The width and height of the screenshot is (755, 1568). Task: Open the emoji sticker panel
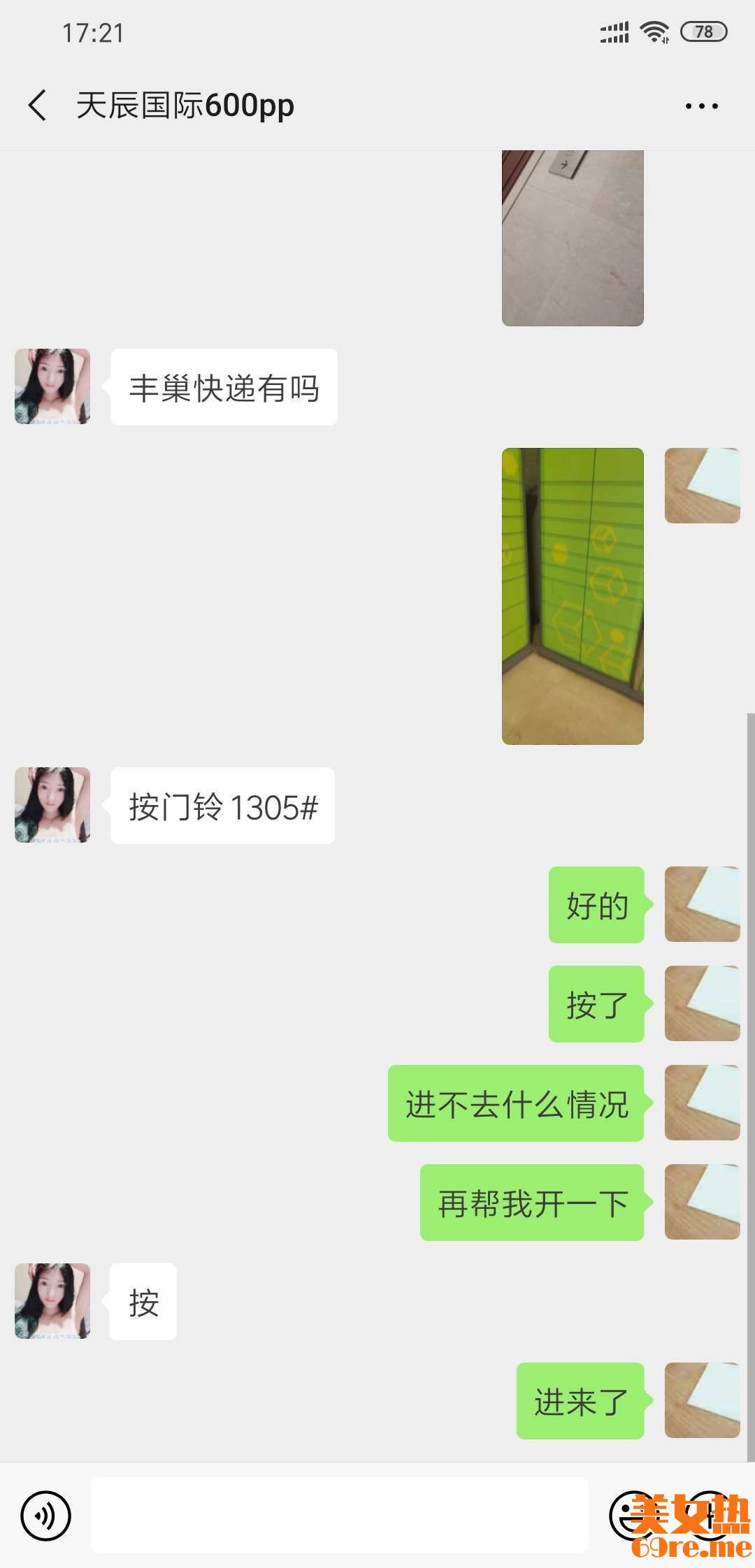[633, 1515]
